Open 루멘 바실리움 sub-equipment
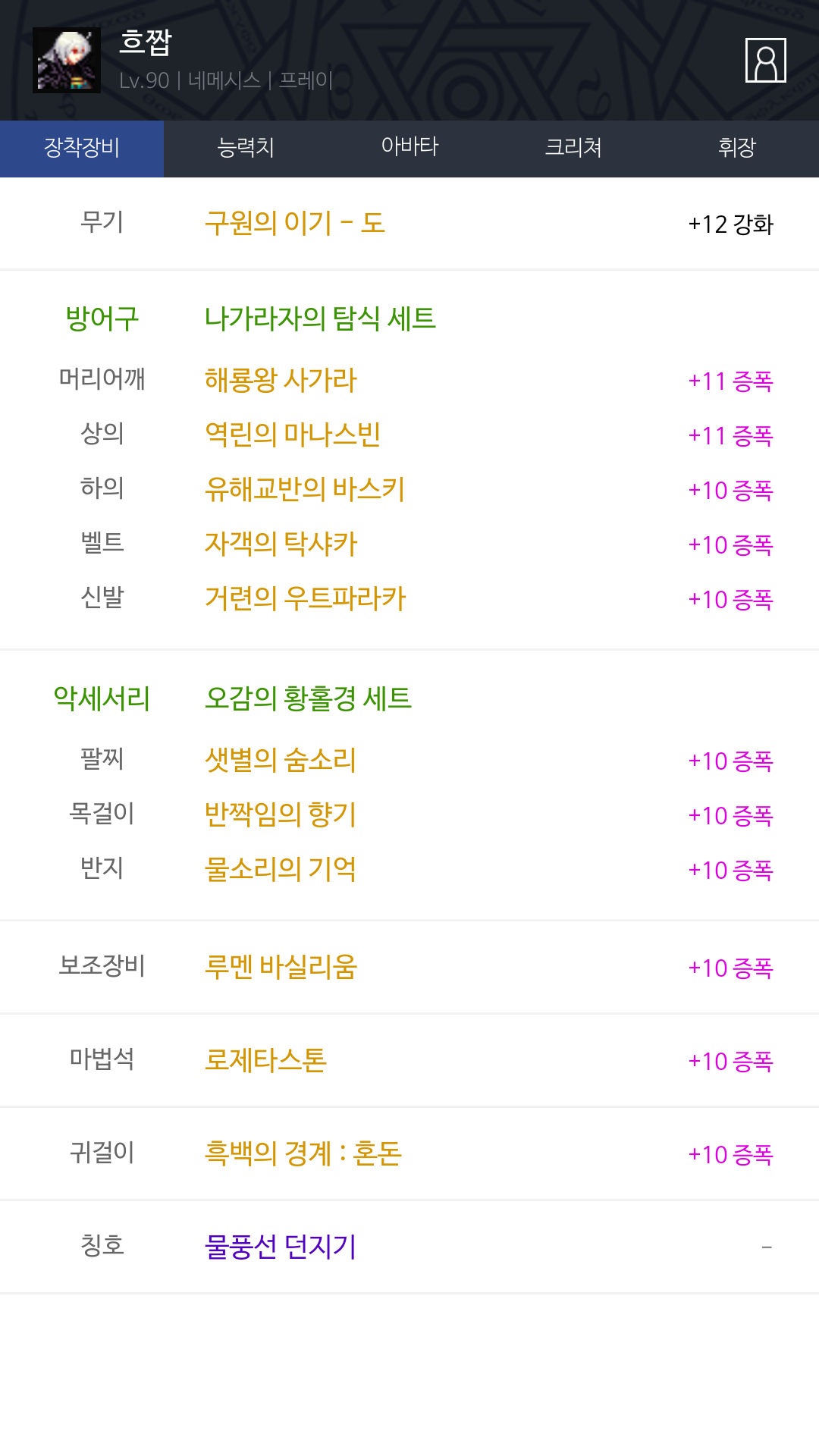Image resolution: width=819 pixels, height=1456 pixels. point(281,967)
